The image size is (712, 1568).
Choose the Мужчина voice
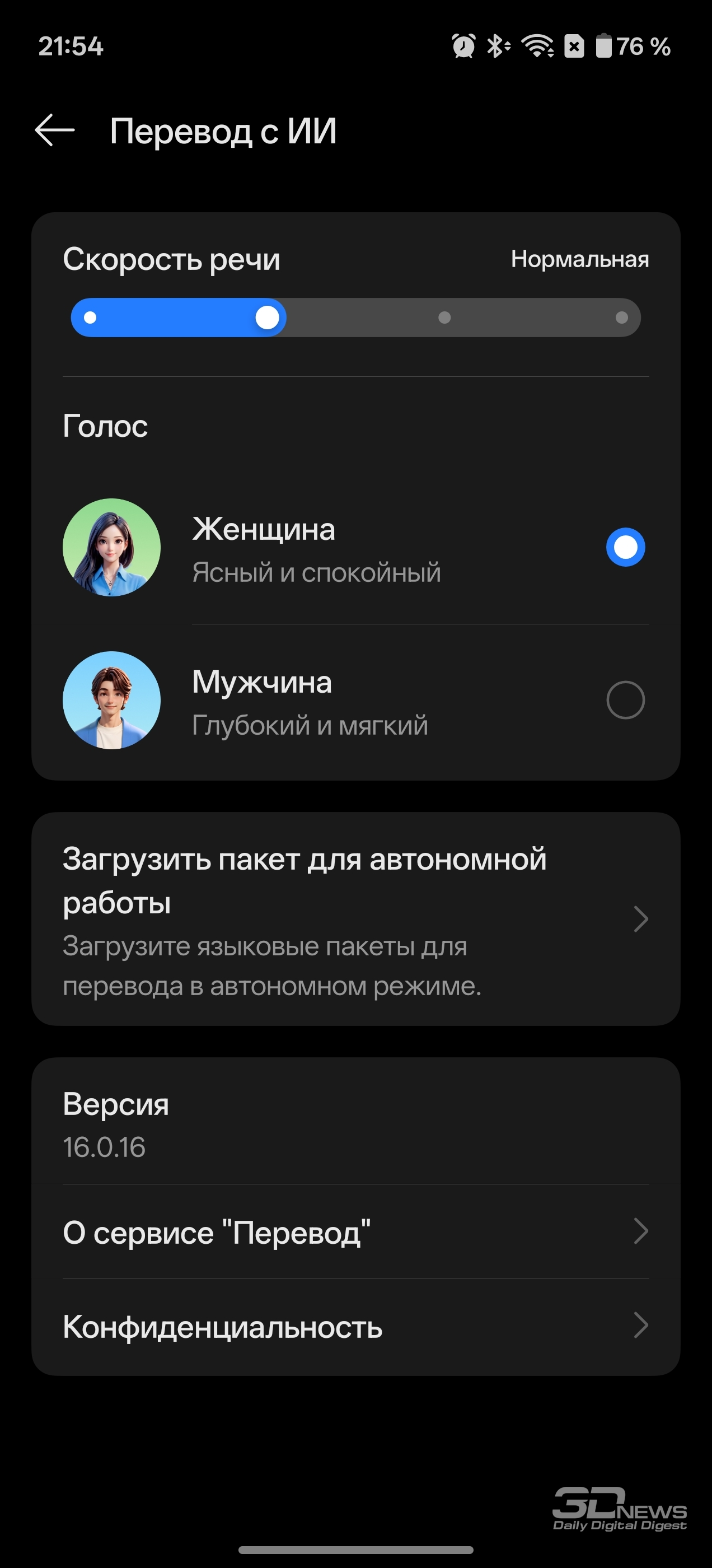click(x=625, y=700)
